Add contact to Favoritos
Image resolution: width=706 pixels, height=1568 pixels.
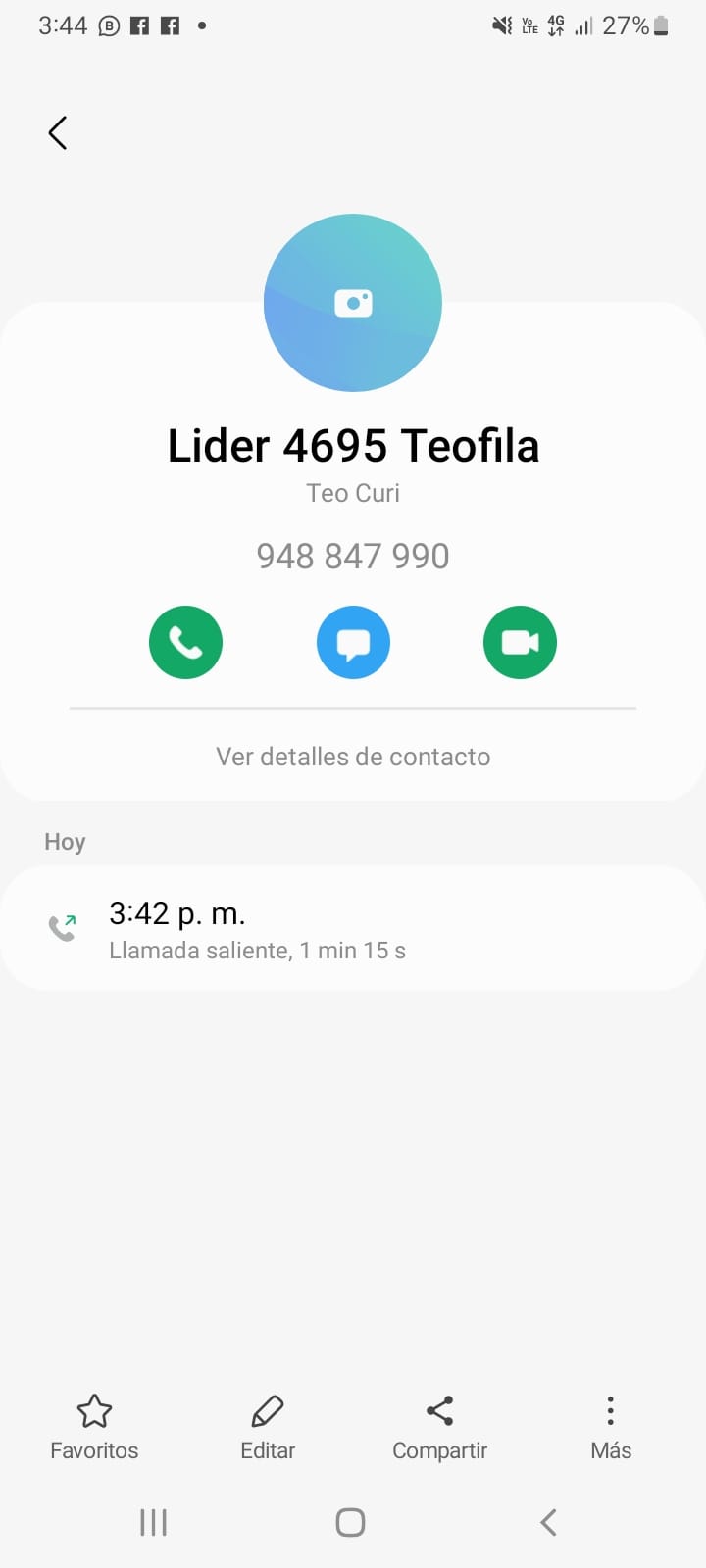(x=94, y=1427)
